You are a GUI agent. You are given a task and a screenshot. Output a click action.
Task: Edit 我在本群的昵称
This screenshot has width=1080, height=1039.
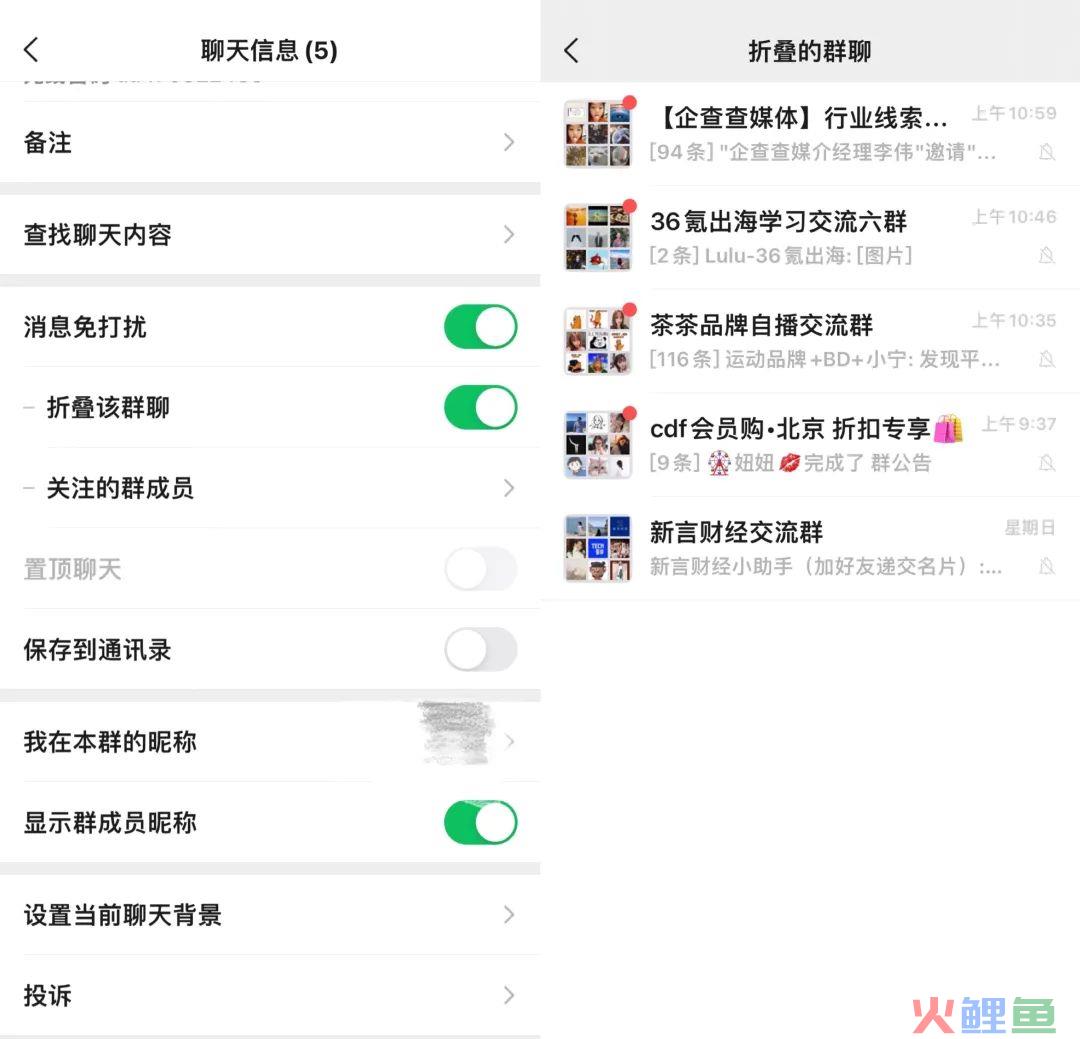270,742
